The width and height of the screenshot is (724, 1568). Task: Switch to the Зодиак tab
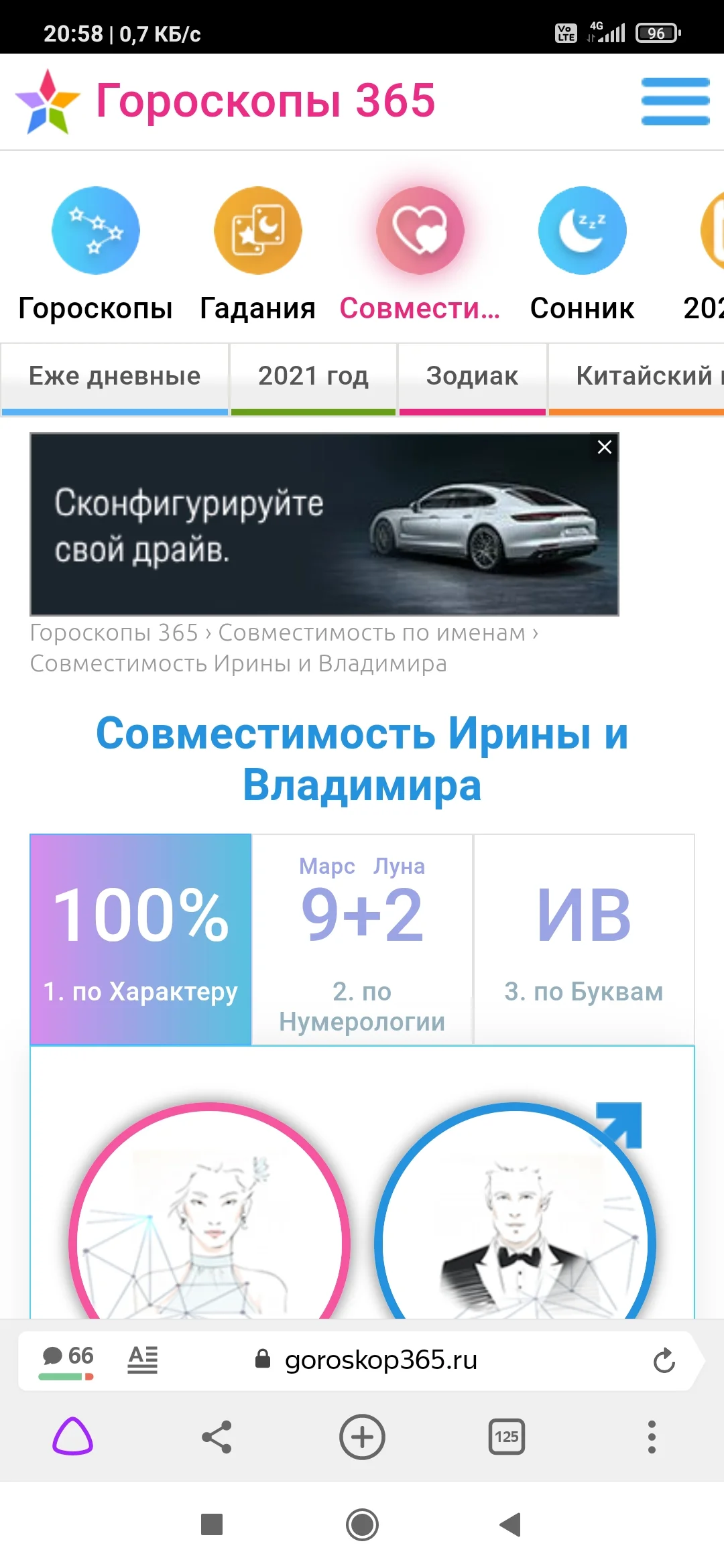472,377
